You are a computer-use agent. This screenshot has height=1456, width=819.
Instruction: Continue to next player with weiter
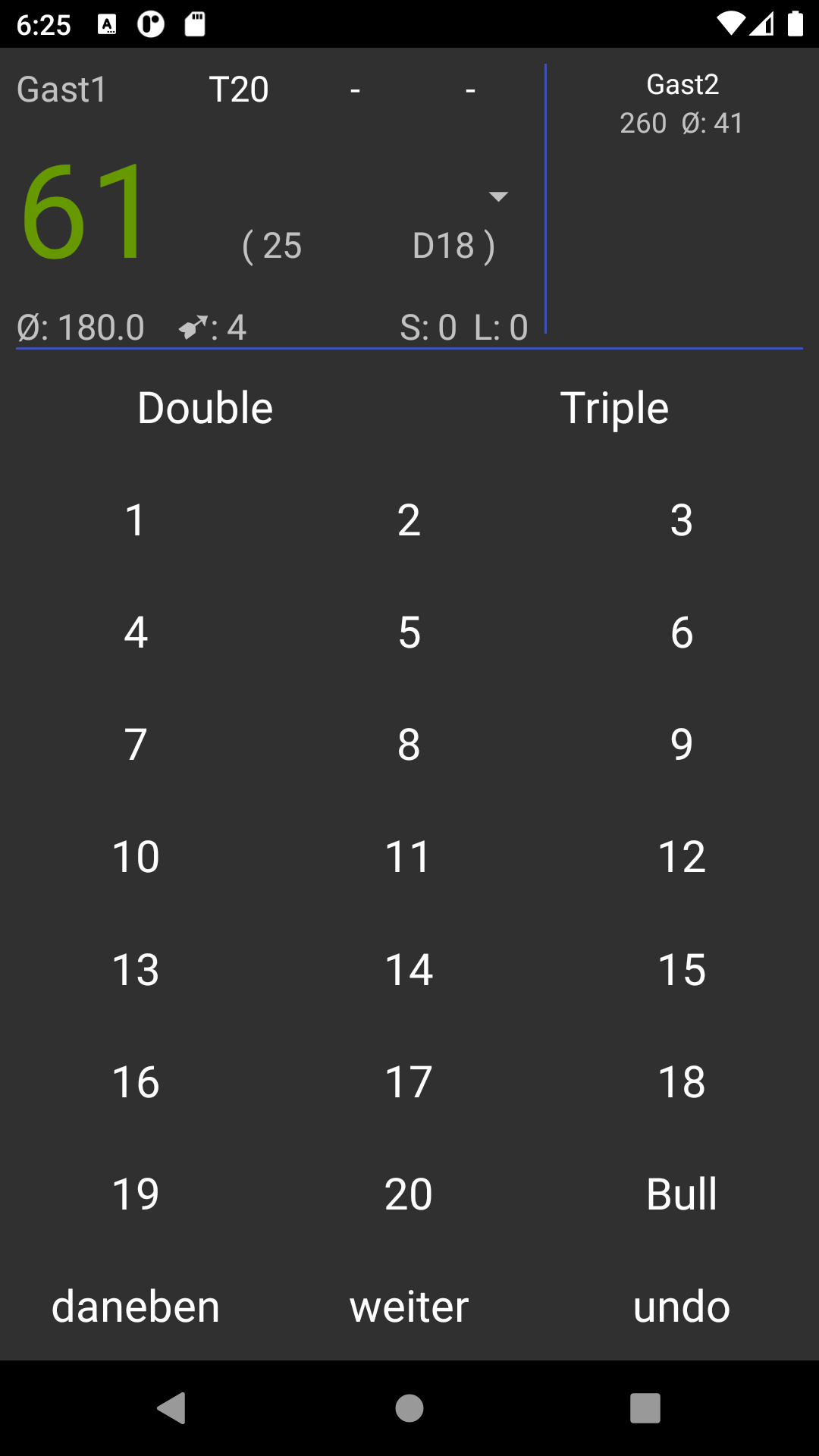click(x=409, y=1306)
